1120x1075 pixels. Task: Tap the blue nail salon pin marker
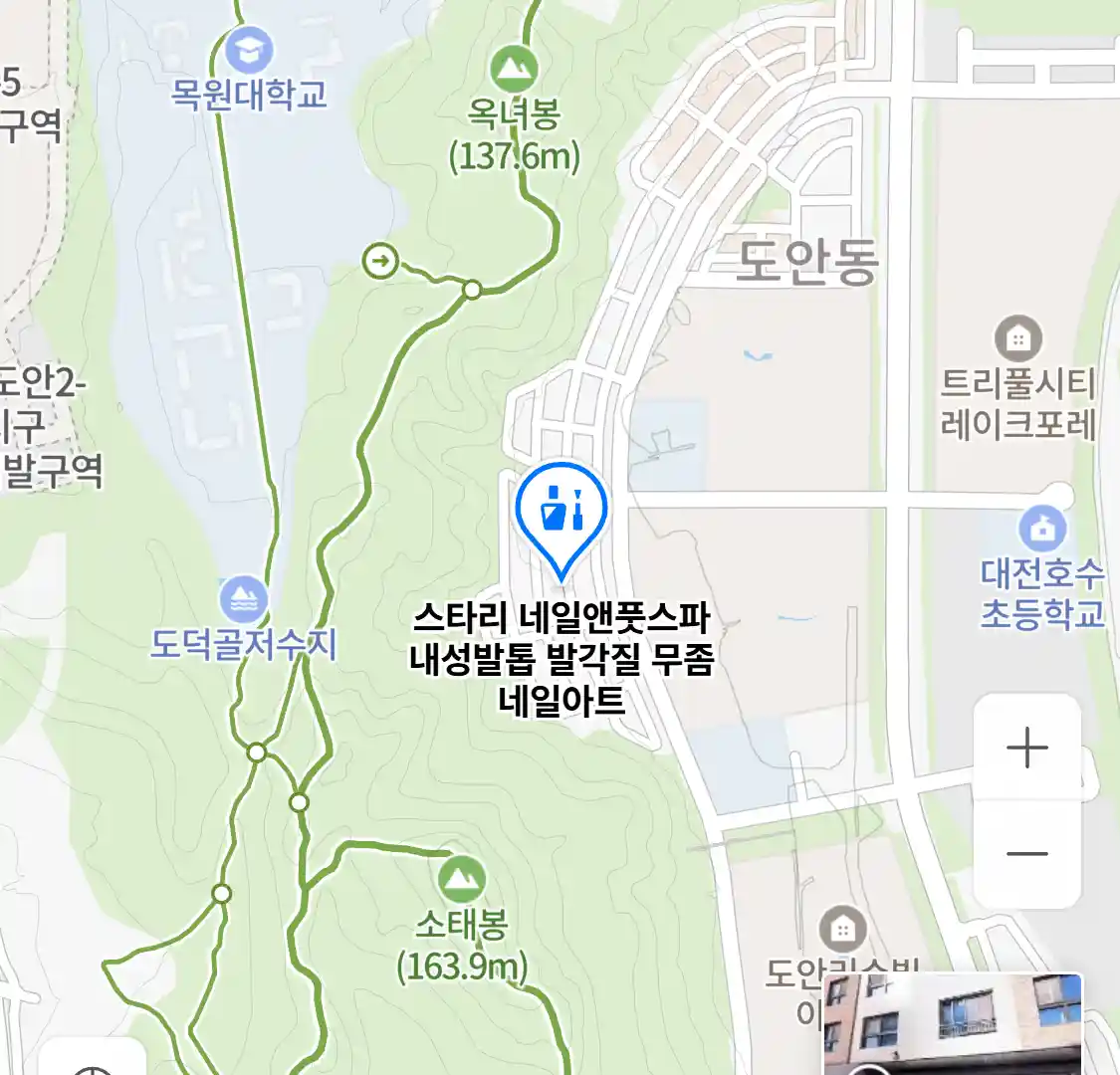[x=560, y=511]
